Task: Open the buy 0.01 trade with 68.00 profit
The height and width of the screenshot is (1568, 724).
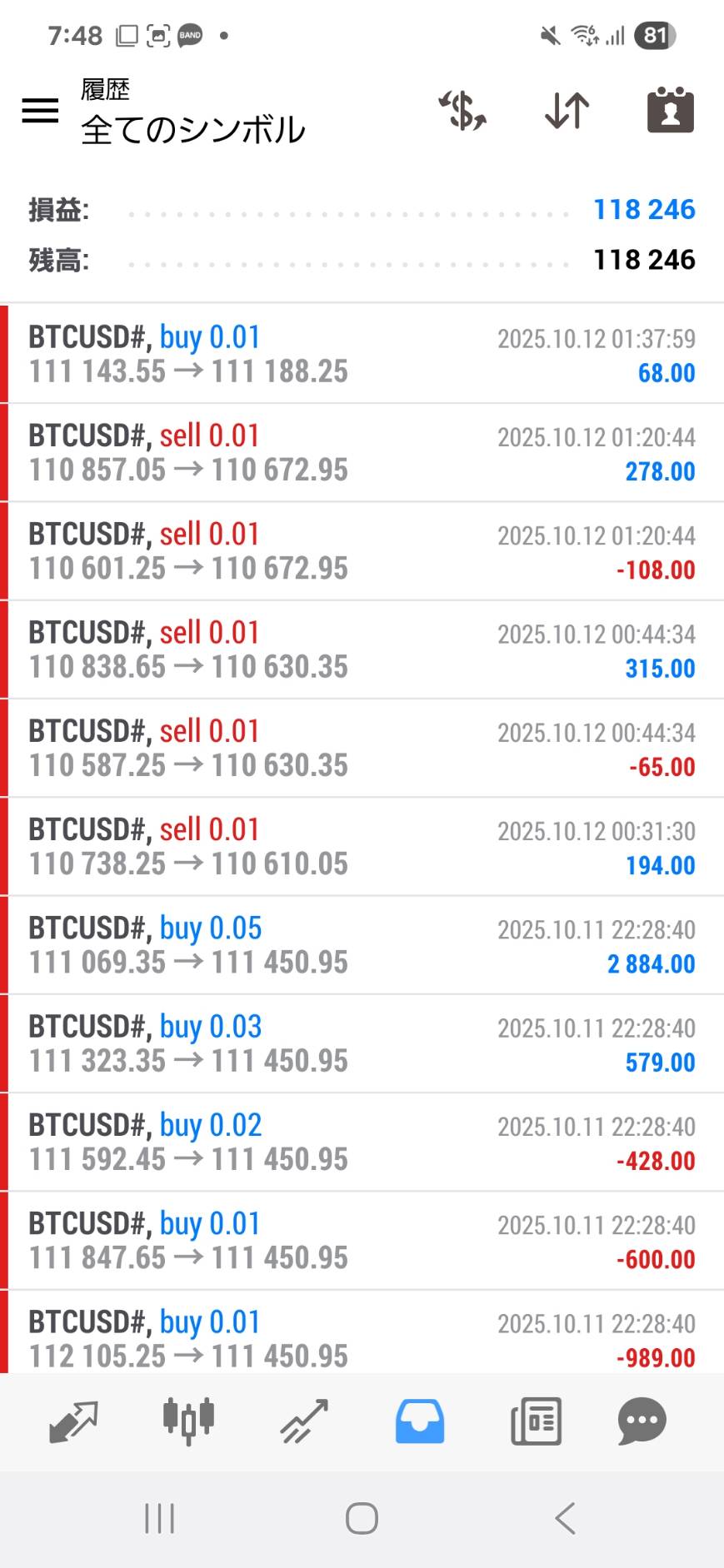Action: (362, 354)
